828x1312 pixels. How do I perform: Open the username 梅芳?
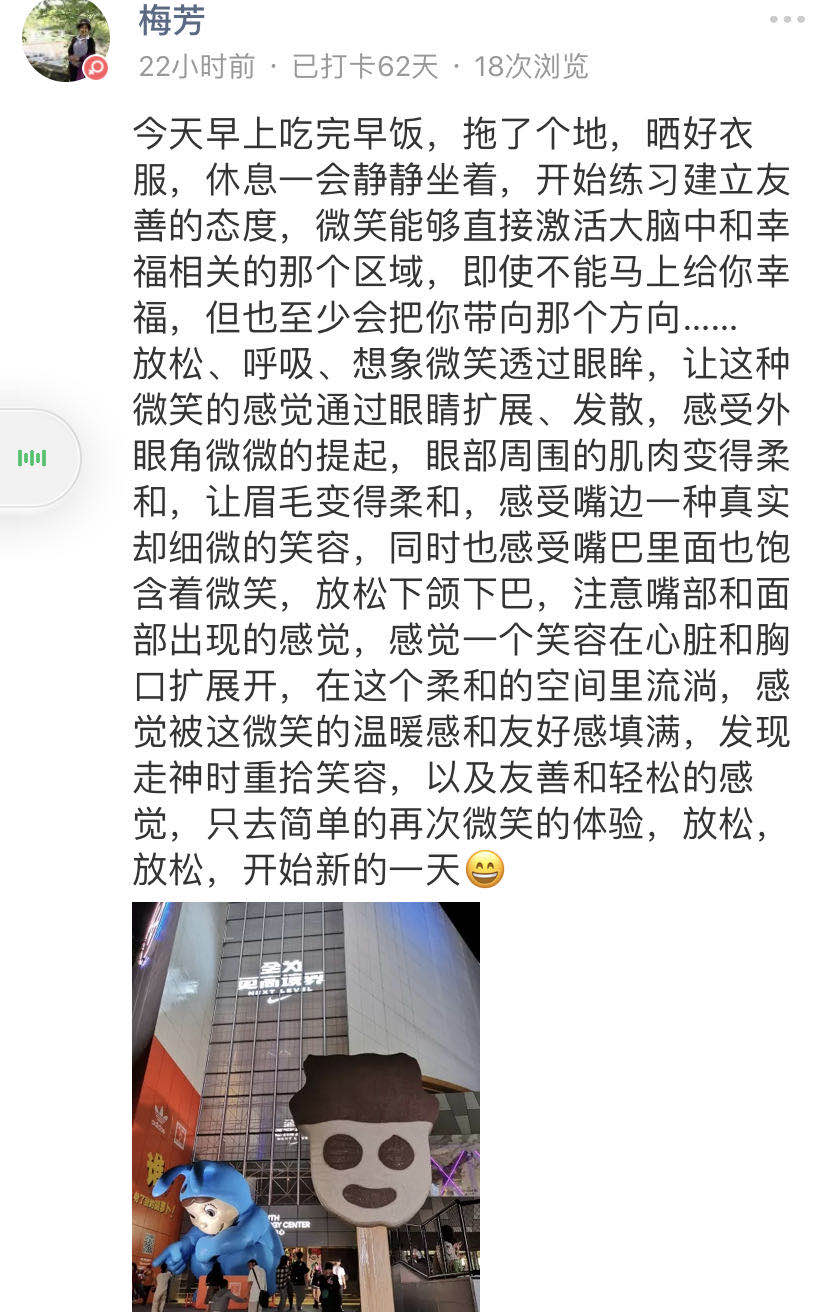coord(172,20)
